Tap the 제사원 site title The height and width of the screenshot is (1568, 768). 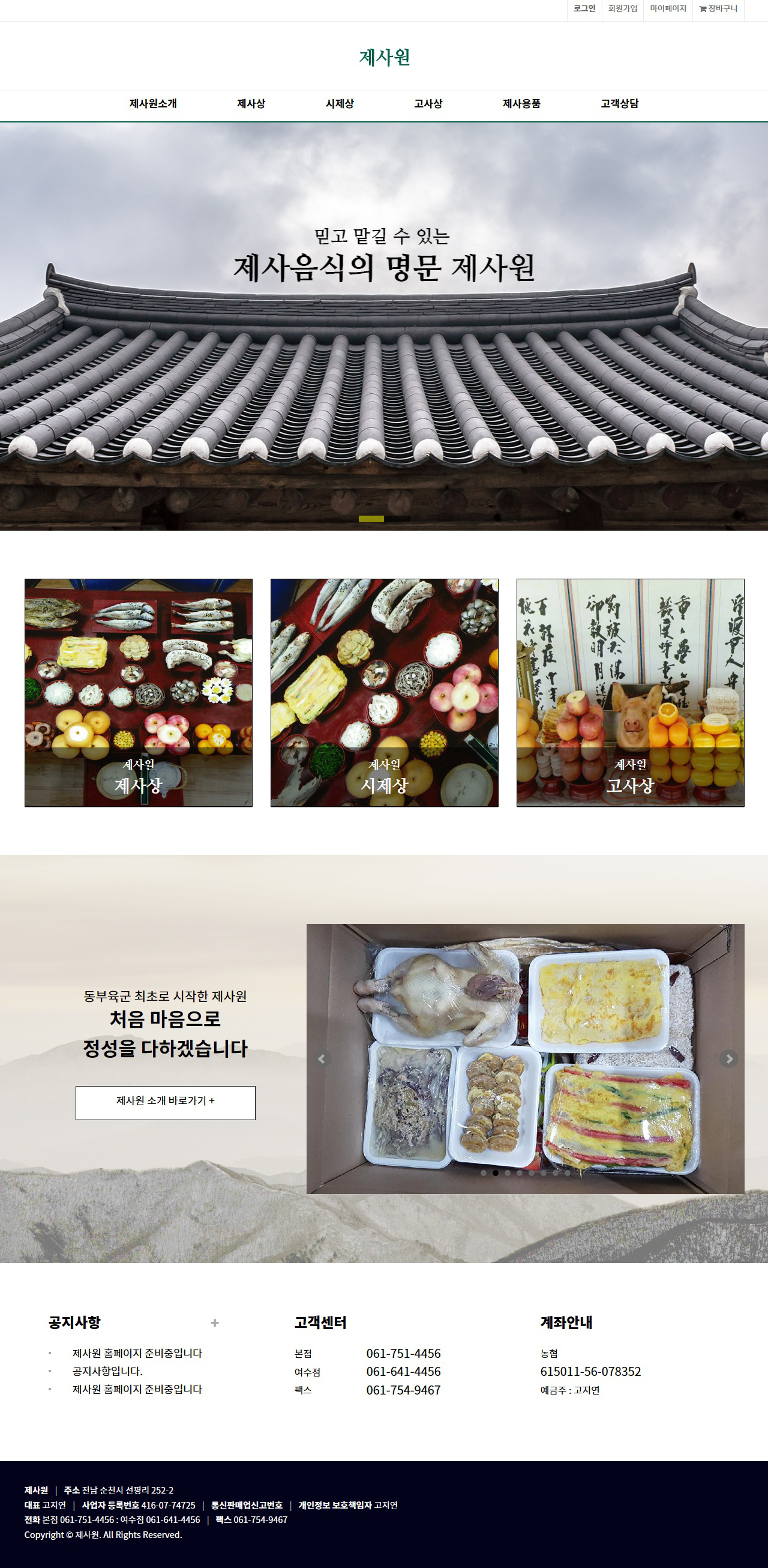point(384,57)
